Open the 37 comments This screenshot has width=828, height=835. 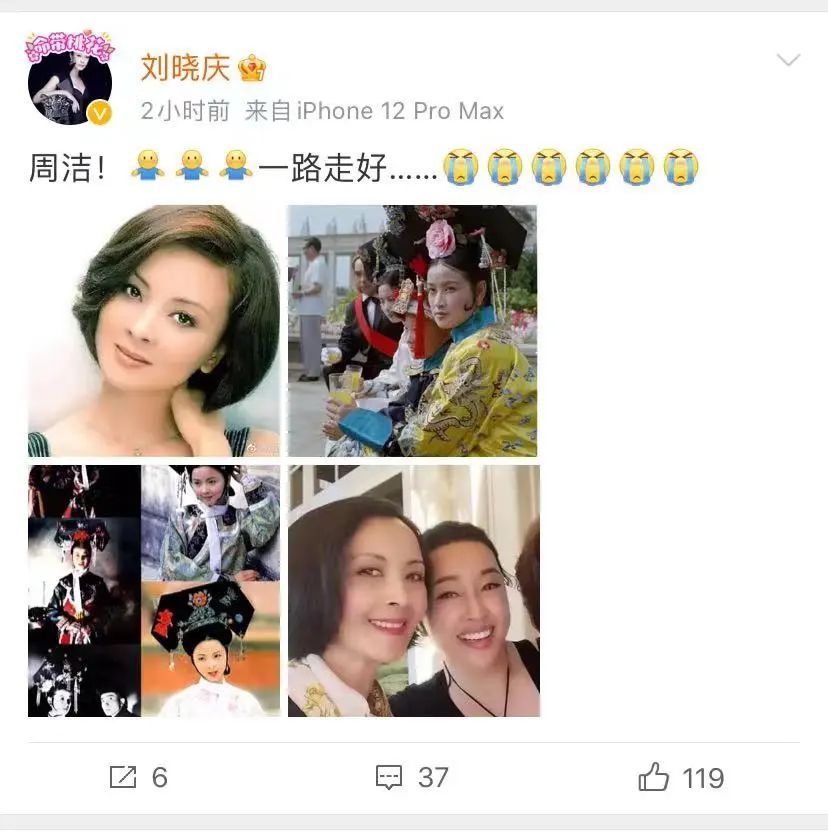411,777
